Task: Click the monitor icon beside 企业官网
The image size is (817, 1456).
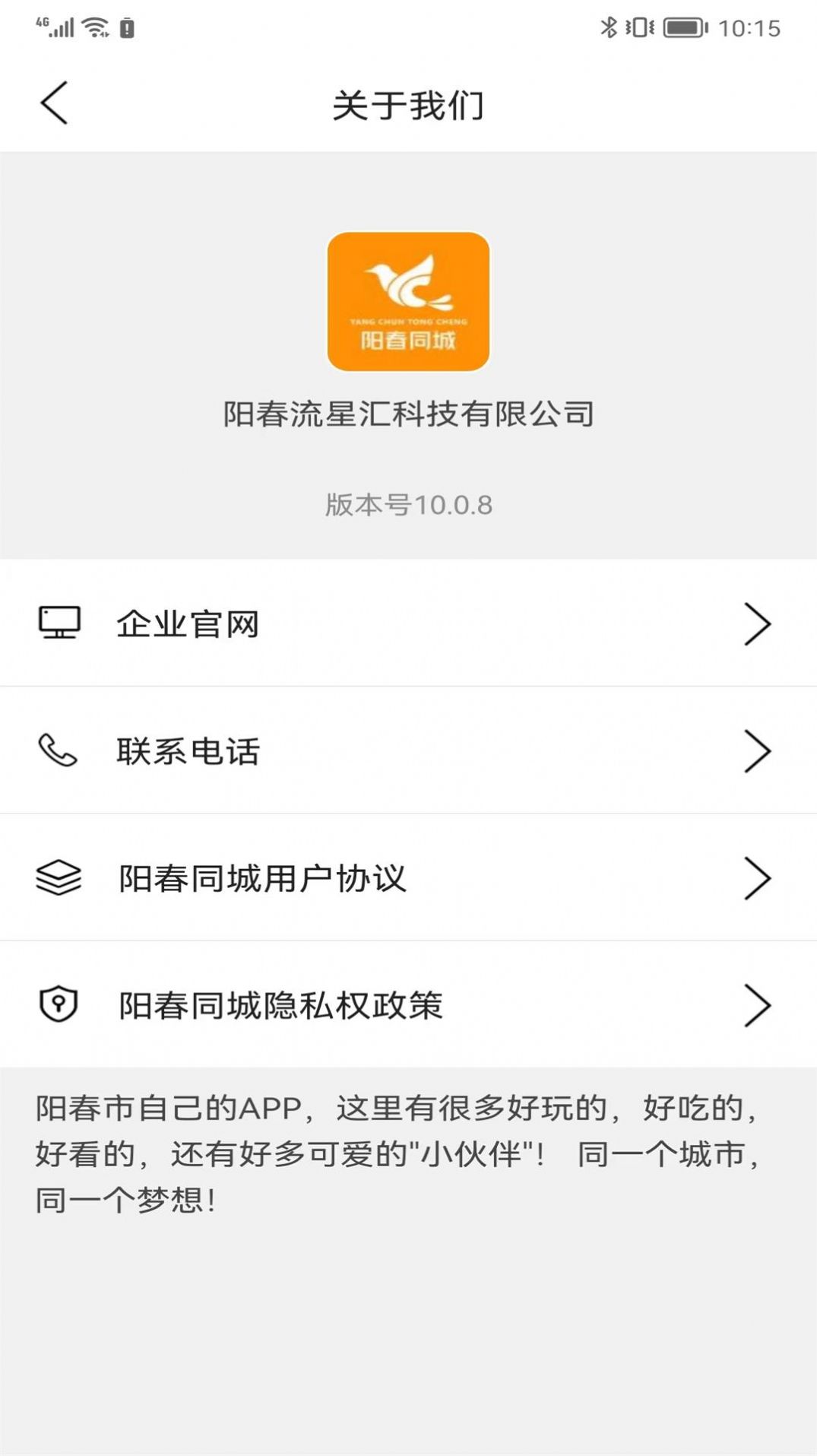Action: 59,622
